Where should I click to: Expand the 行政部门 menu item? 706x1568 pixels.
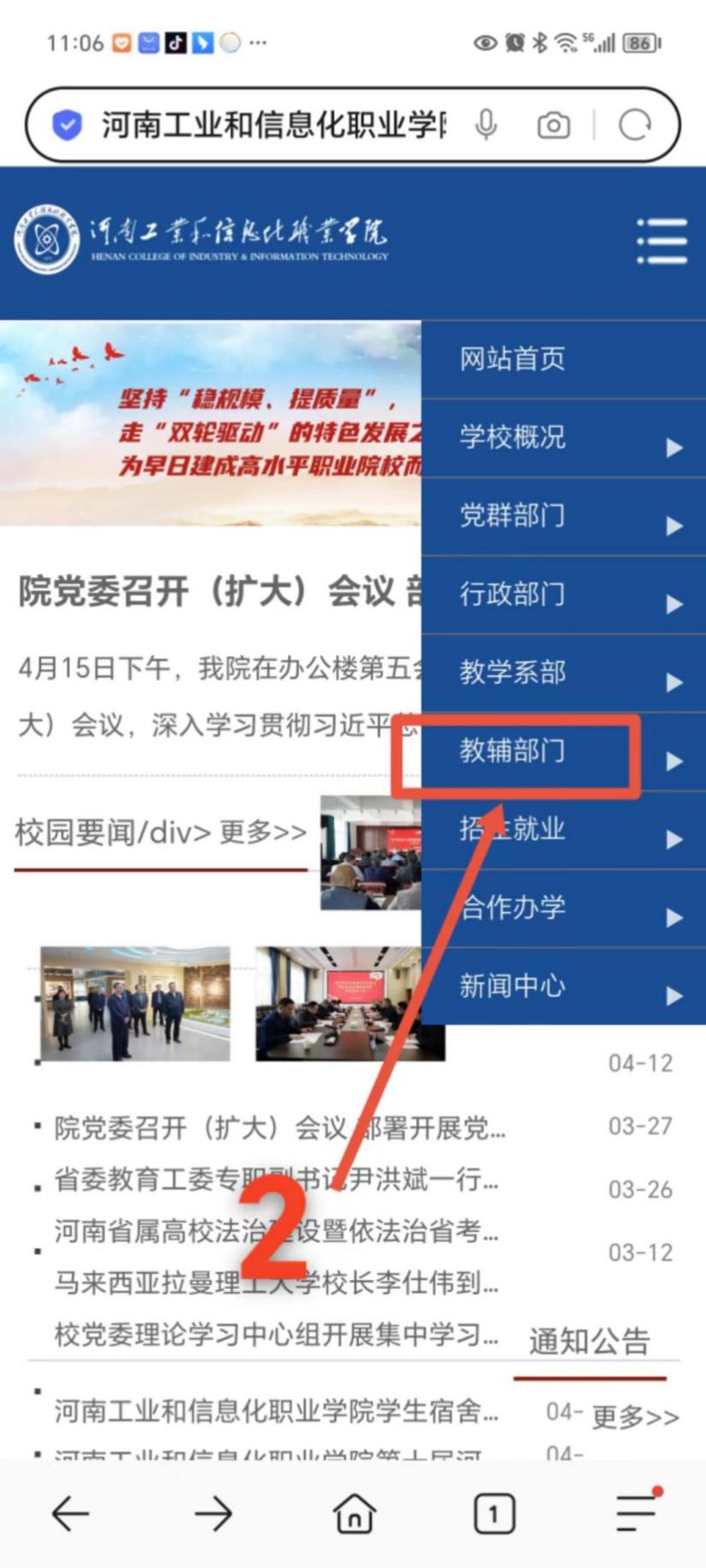tap(674, 604)
